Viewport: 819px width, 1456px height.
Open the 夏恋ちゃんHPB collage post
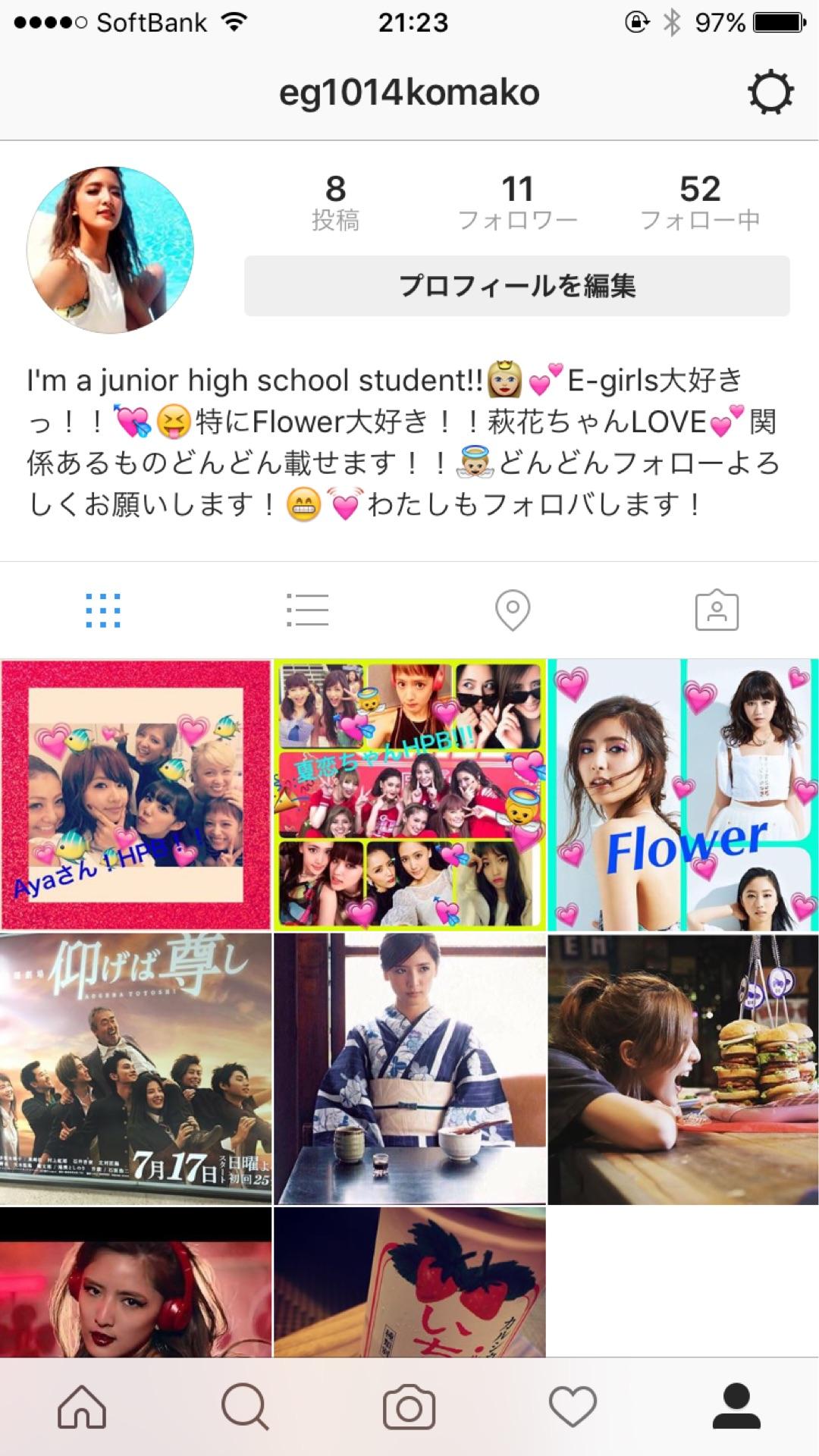pyautogui.click(x=409, y=795)
